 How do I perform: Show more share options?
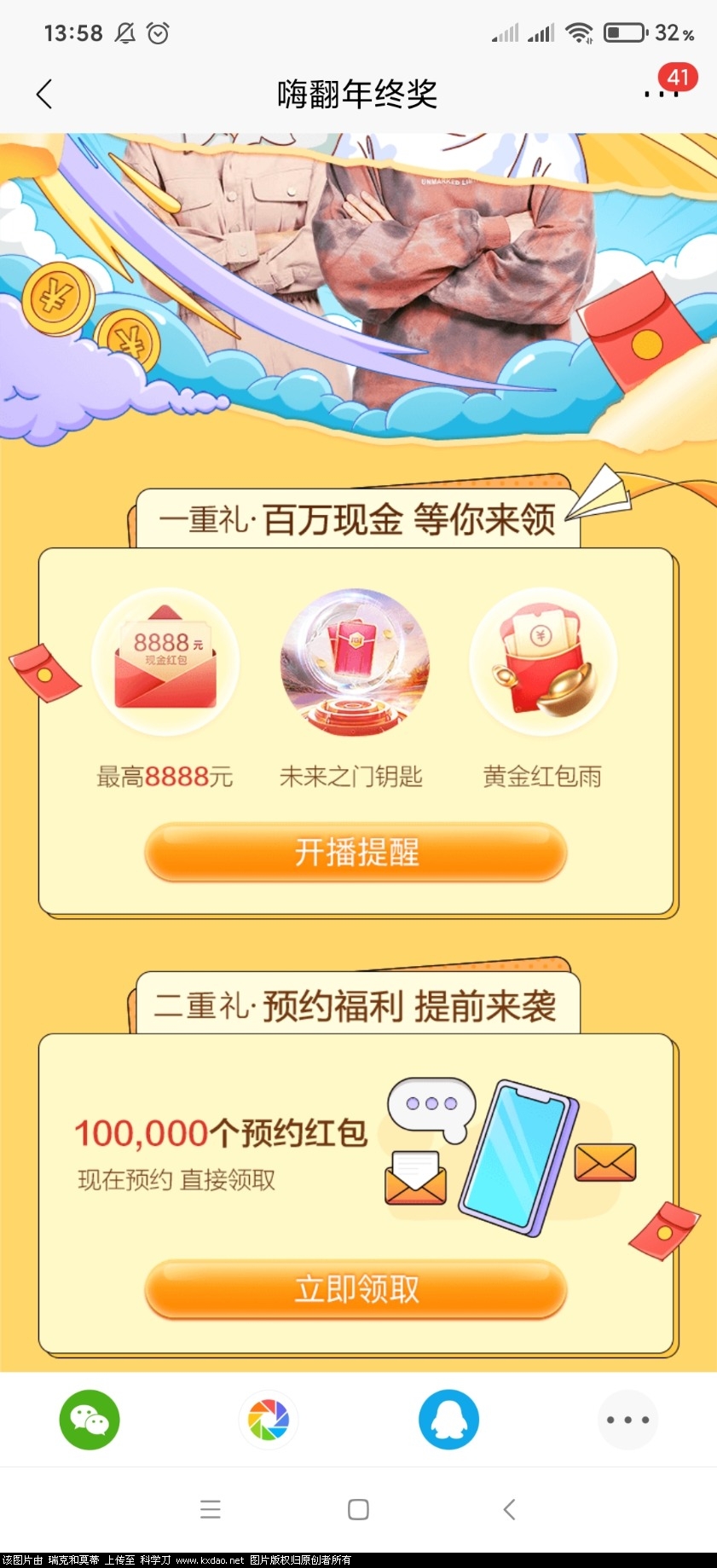tap(627, 1420)
